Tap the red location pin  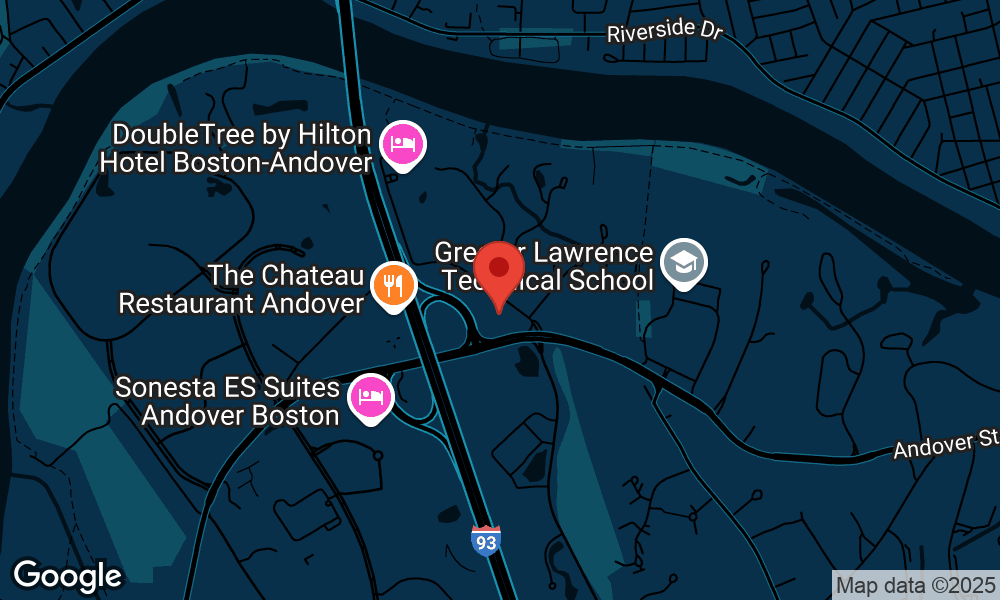pos(498,271)
